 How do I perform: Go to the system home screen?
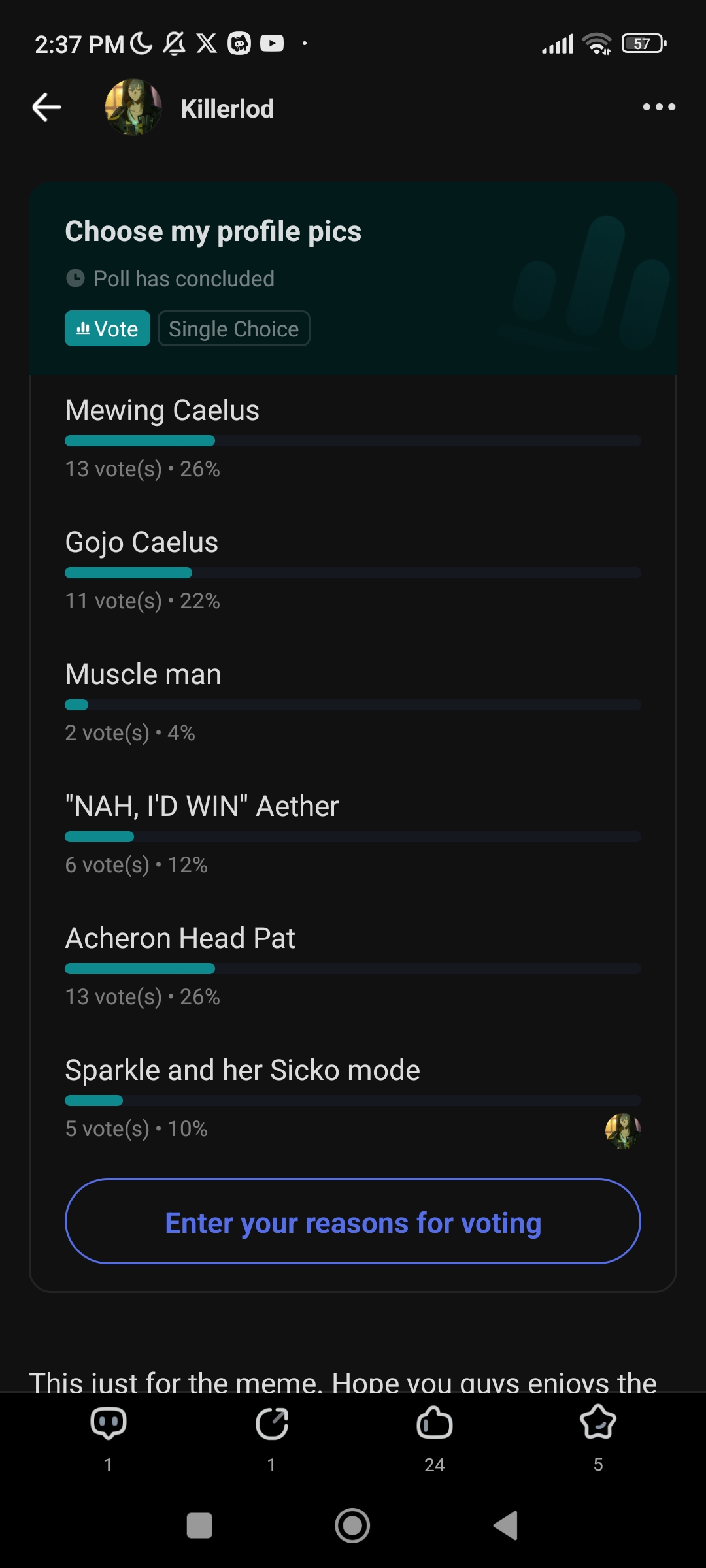pos(352,1526)
